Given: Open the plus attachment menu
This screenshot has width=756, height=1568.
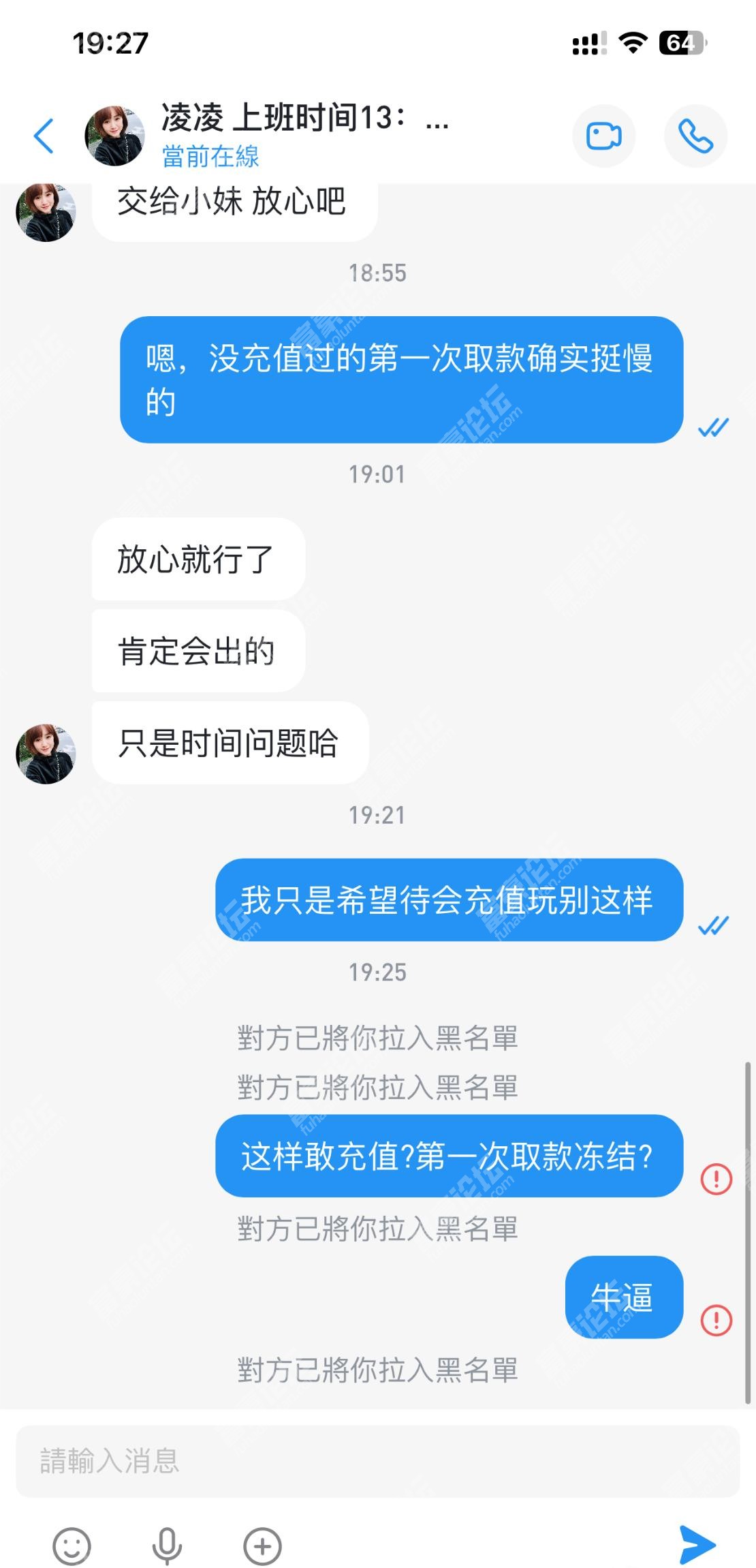Looking at the screenshot, I should pos(262,1546).
